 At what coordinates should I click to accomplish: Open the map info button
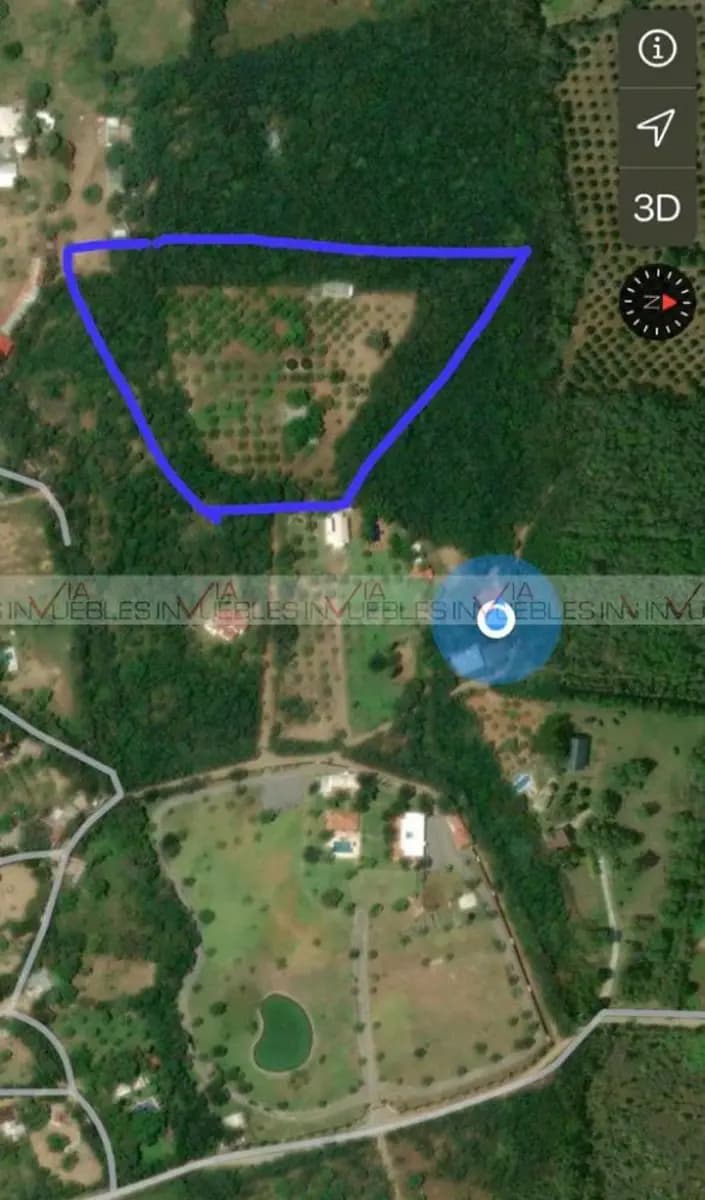pos(657,49)
